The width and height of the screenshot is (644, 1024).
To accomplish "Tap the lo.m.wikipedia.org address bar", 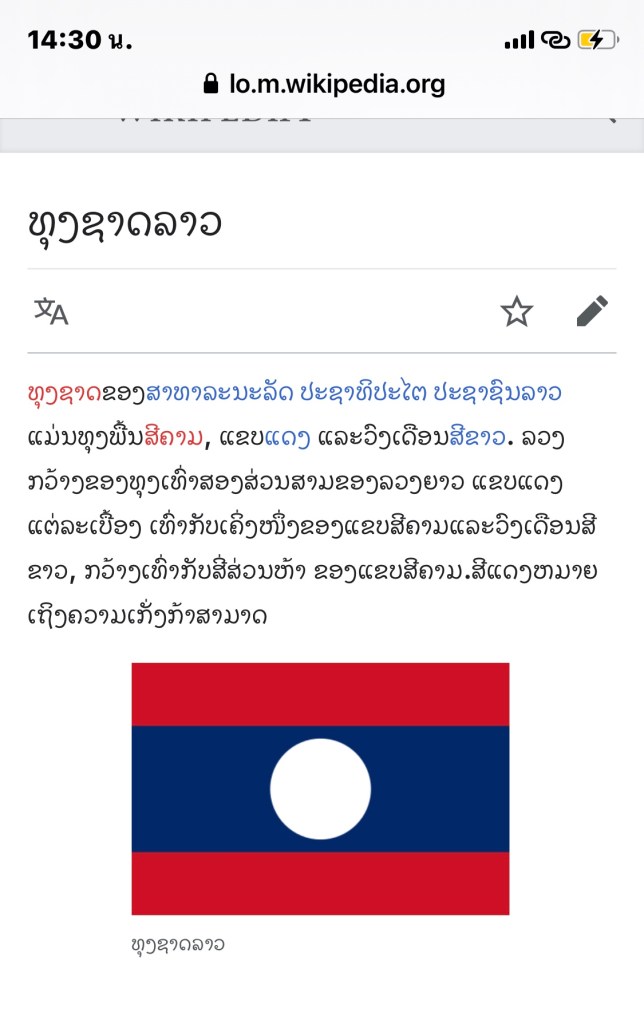I will (323, 84).
